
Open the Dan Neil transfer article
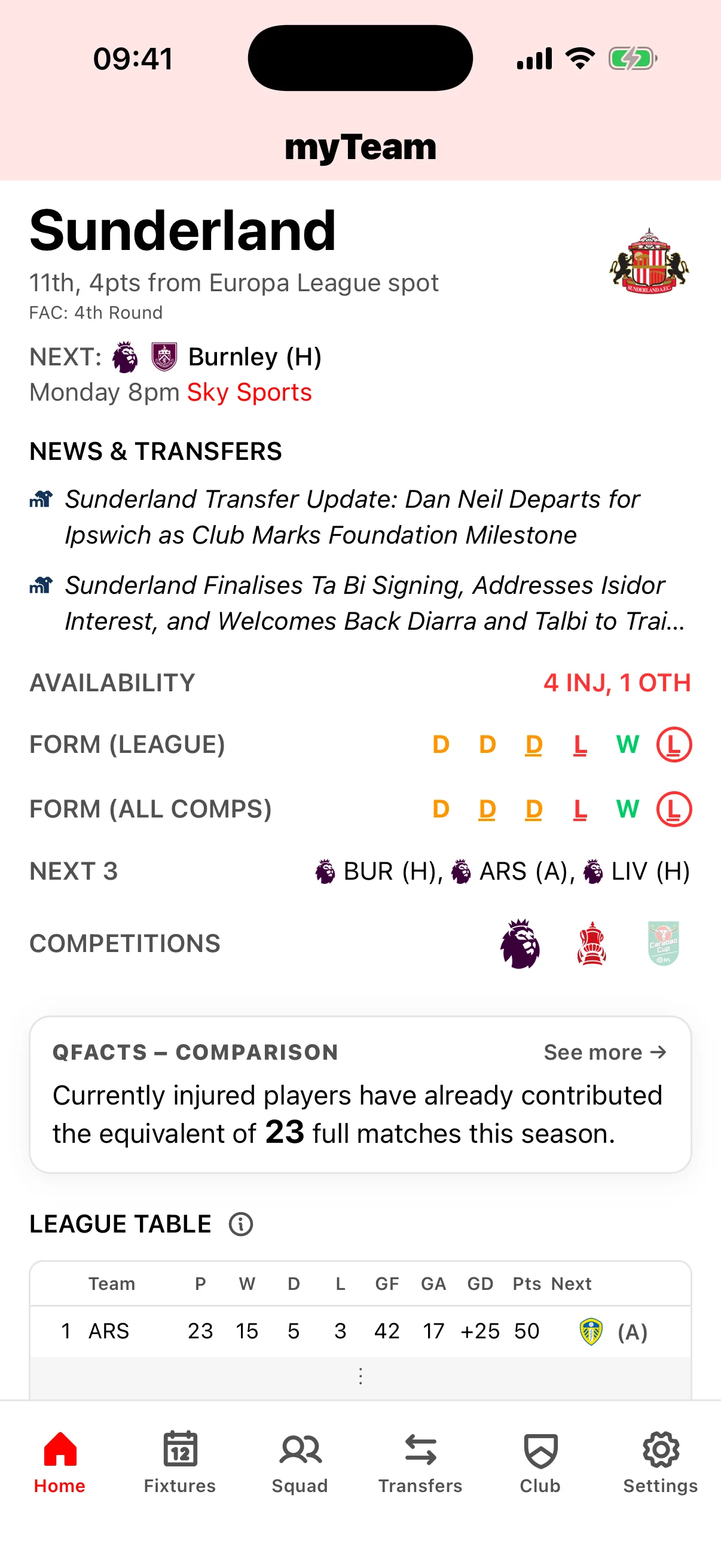click(353, 517)
